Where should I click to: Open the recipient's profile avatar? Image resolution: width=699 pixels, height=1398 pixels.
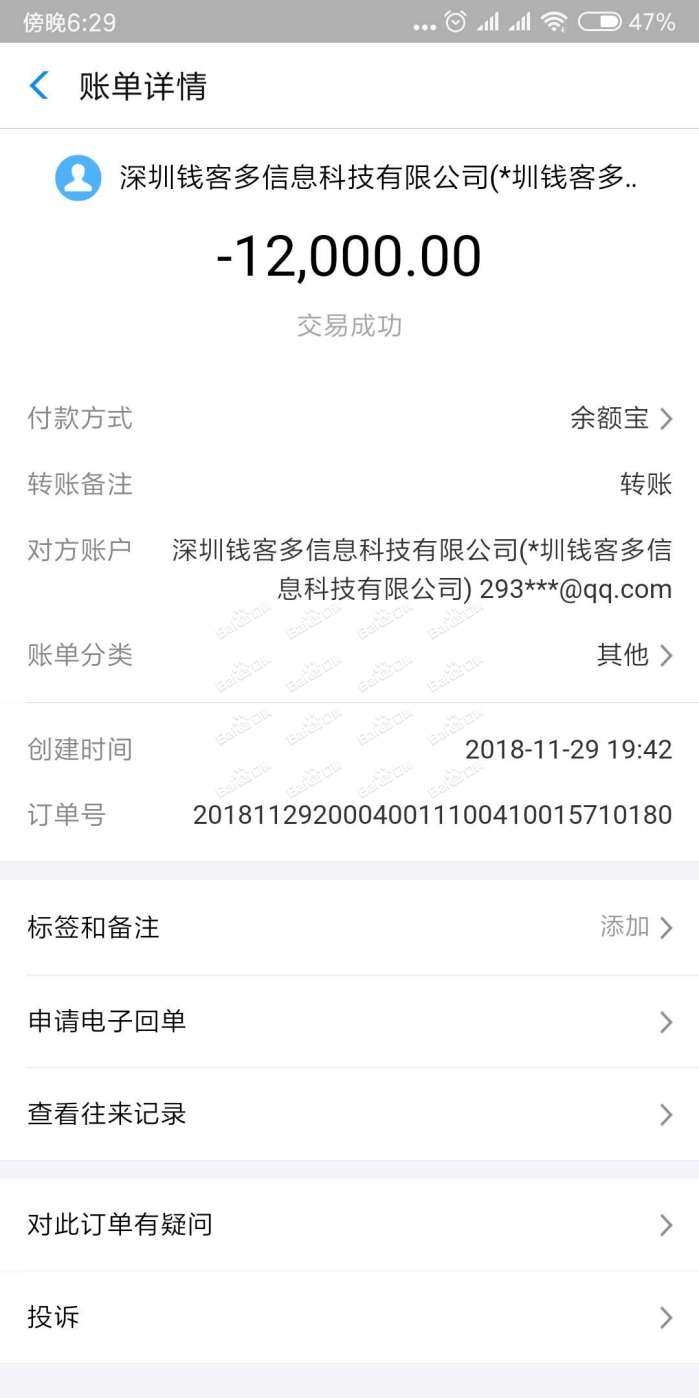[78, 179]
